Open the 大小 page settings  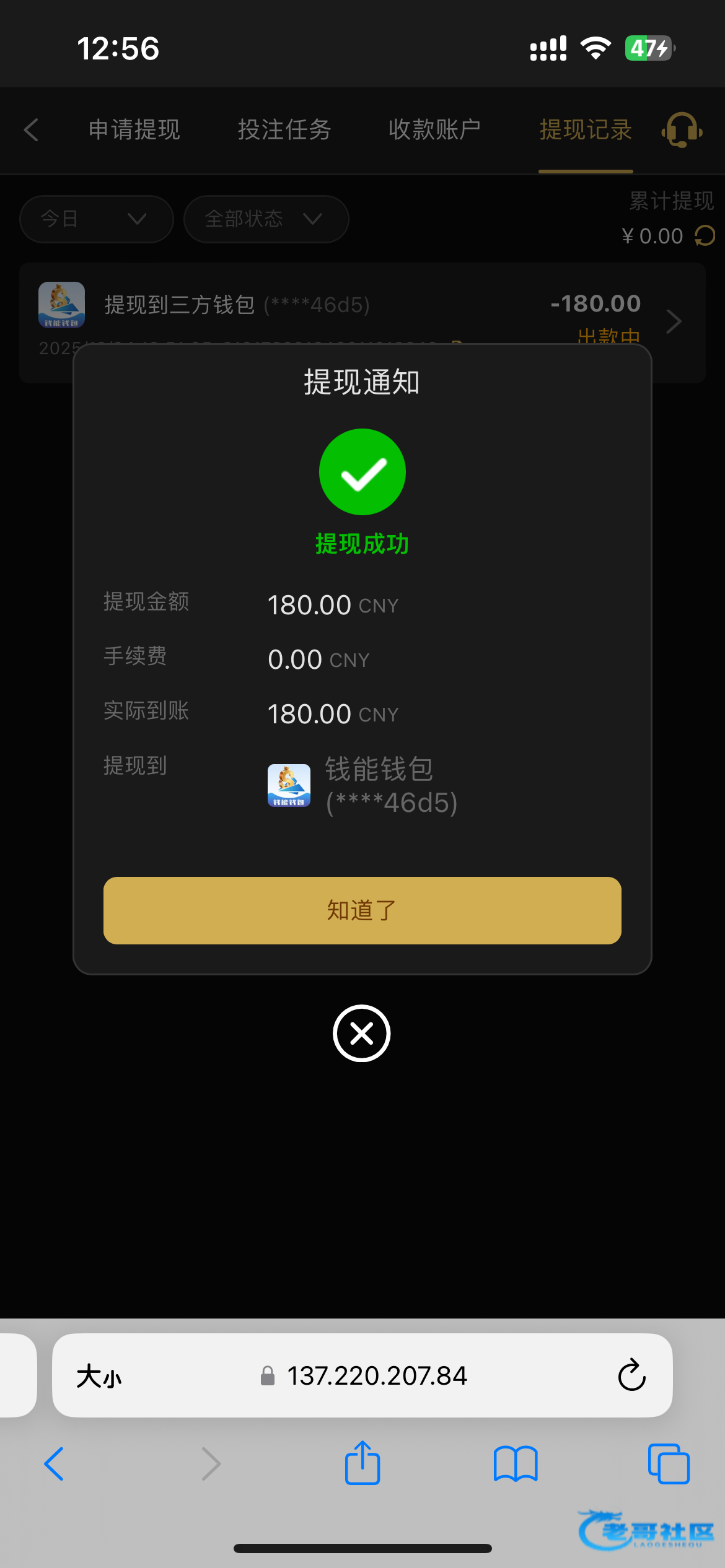tap(99, 1376)
